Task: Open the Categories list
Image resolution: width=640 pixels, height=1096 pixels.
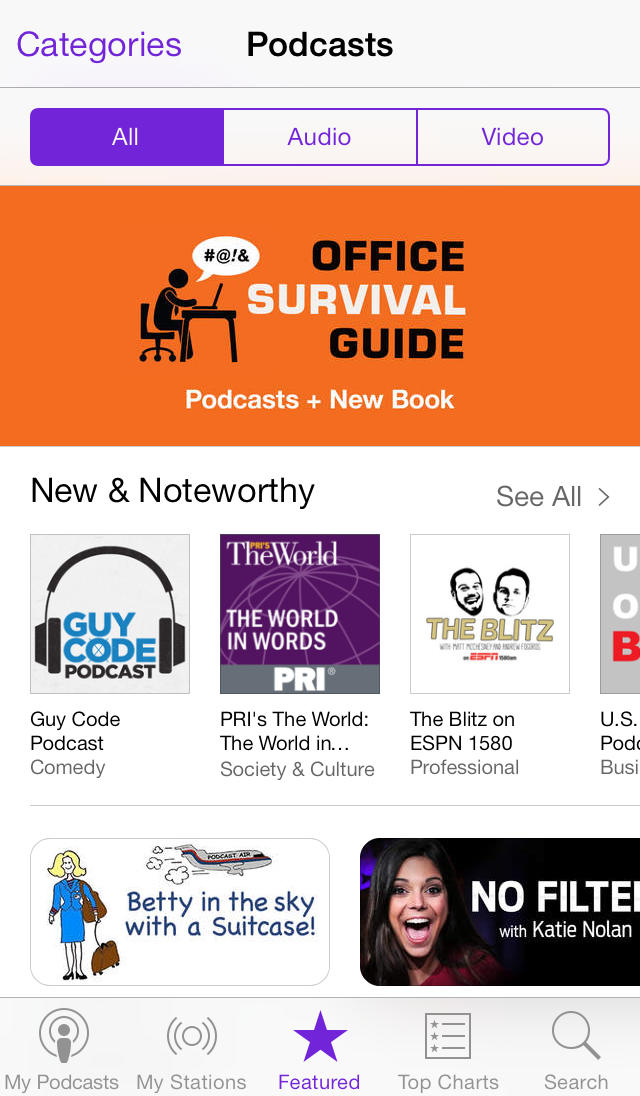Action: pyautogui.click(x=99, y=45)
